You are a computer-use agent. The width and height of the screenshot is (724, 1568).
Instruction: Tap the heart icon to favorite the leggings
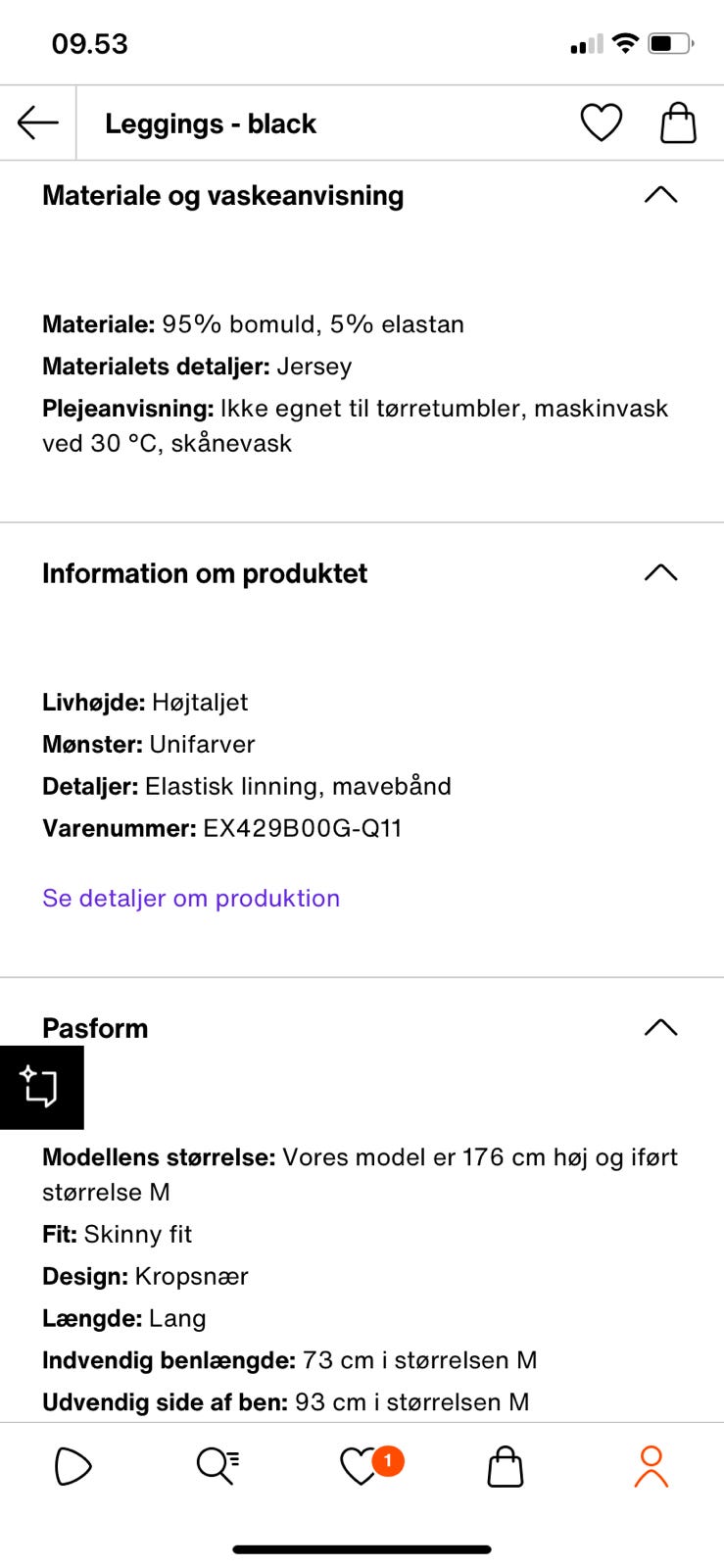[x=601, y=122]
